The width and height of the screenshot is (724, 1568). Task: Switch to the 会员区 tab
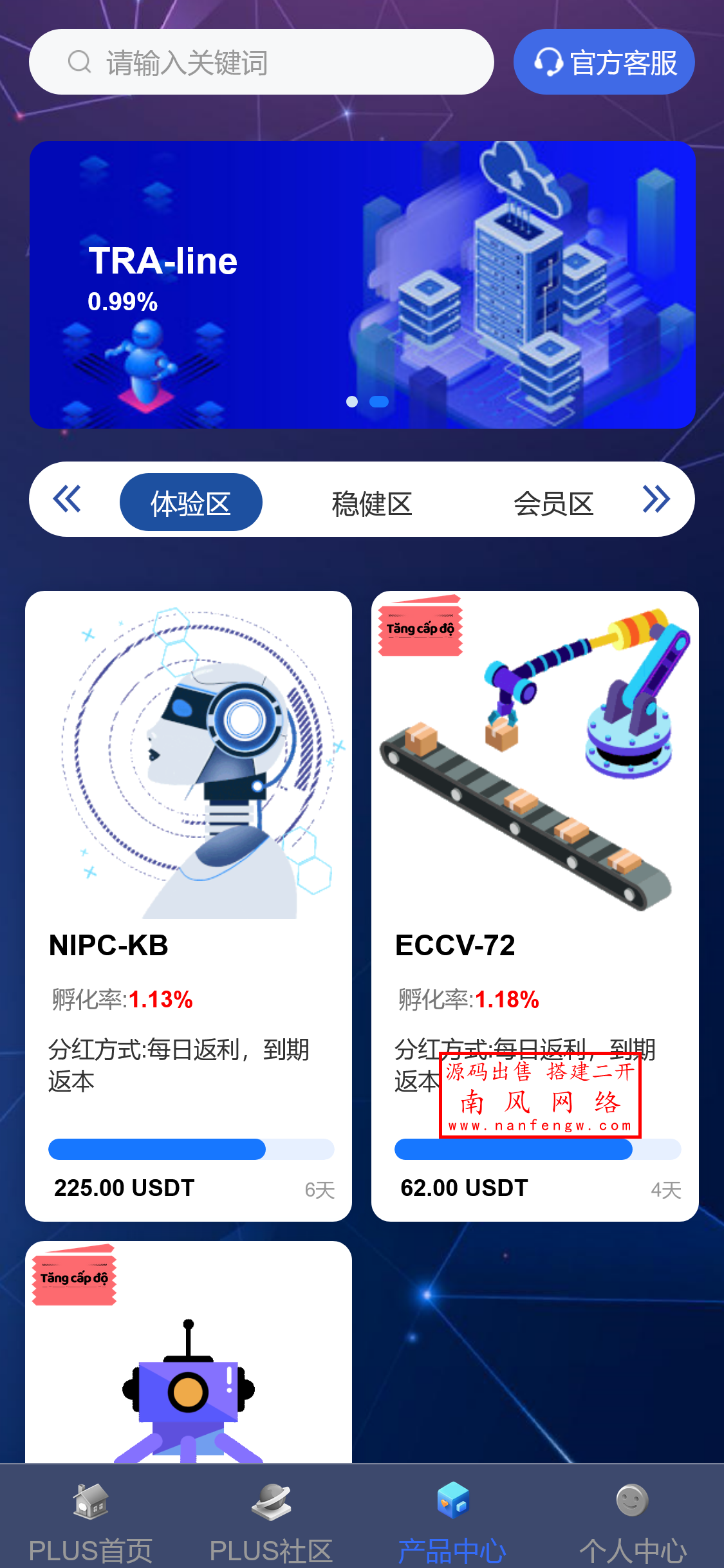click(555, 503)
